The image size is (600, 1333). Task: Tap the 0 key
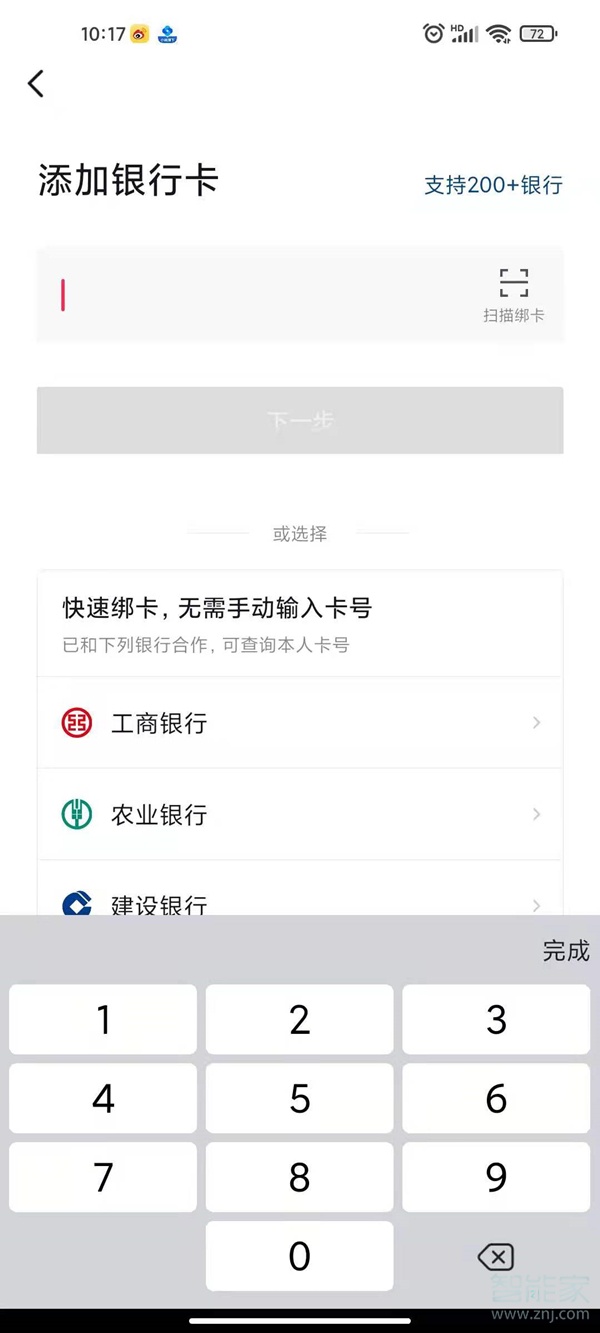click(300, 1256)
